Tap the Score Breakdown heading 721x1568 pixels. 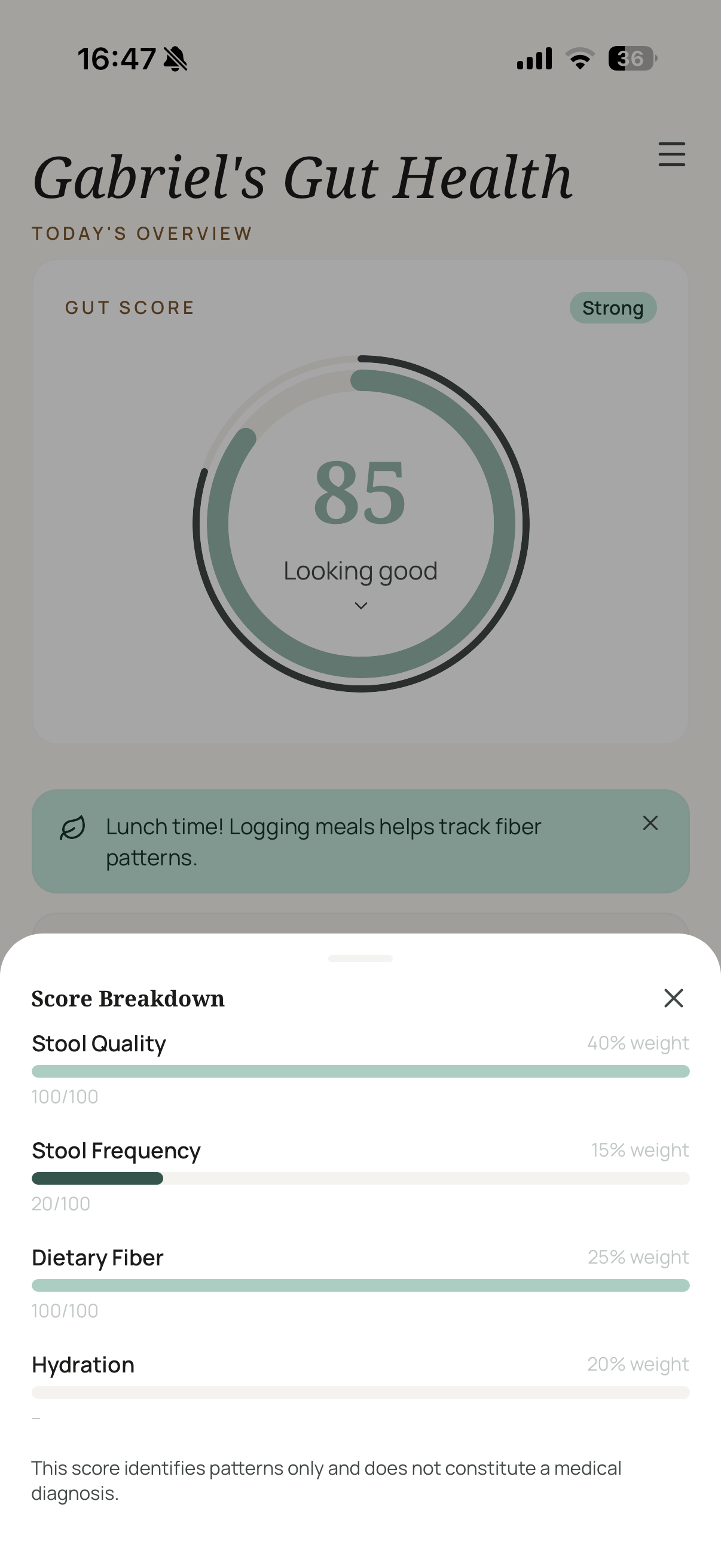point(128,998)
